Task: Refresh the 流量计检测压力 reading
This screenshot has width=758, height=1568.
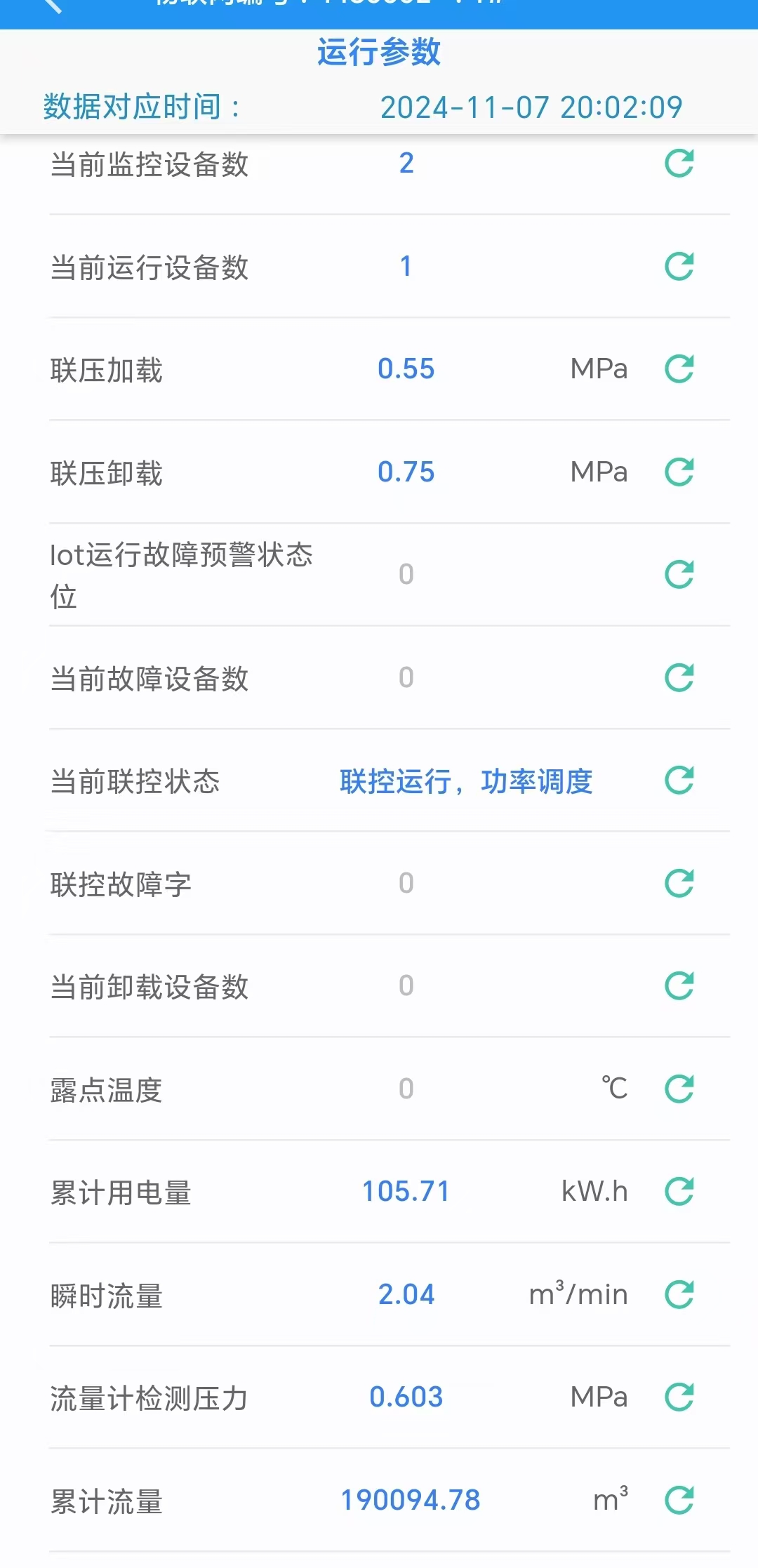Action: tap(679, 1397)
